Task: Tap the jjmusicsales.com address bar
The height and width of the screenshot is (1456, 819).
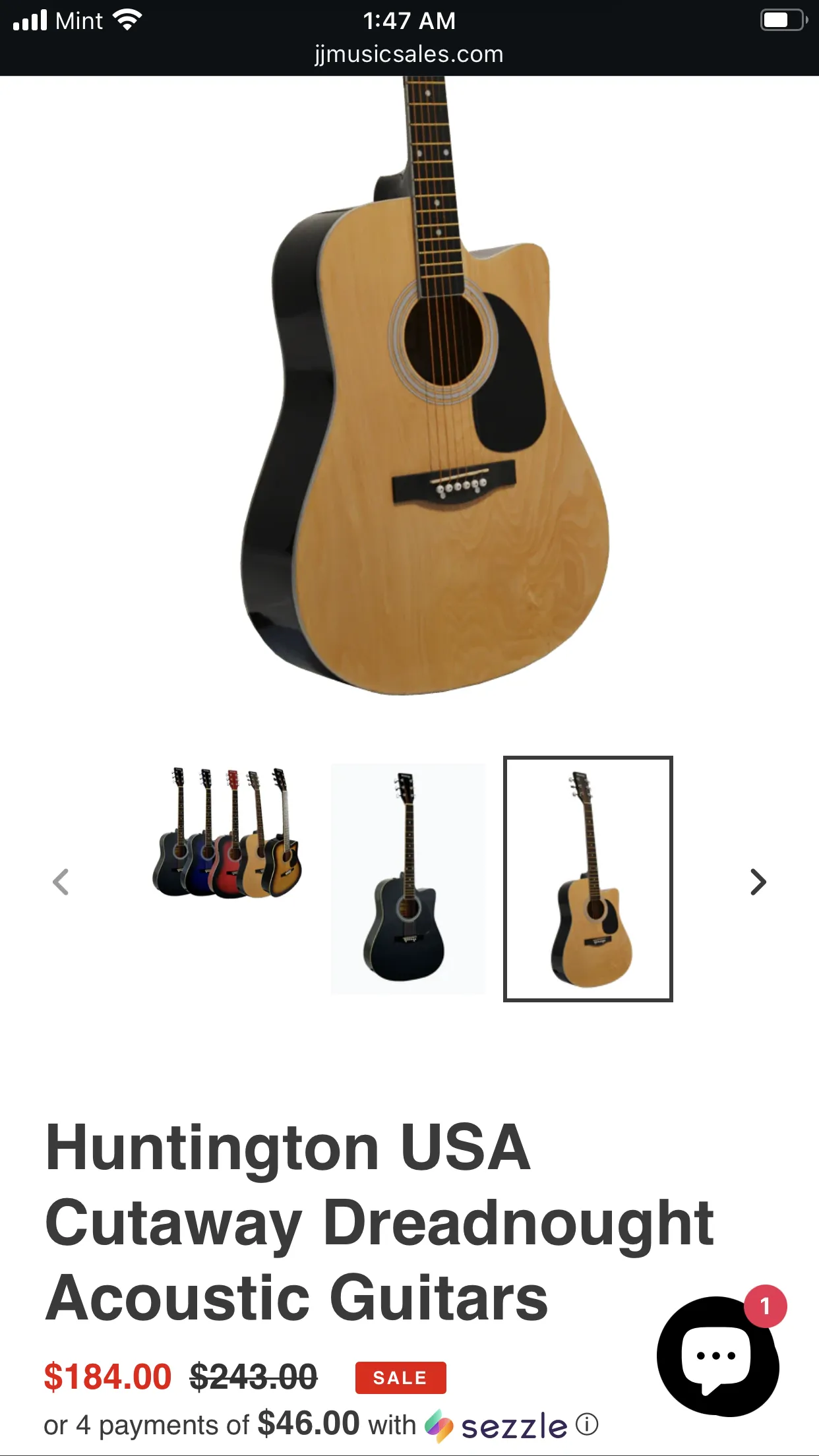Action: (x=409, y=54)
